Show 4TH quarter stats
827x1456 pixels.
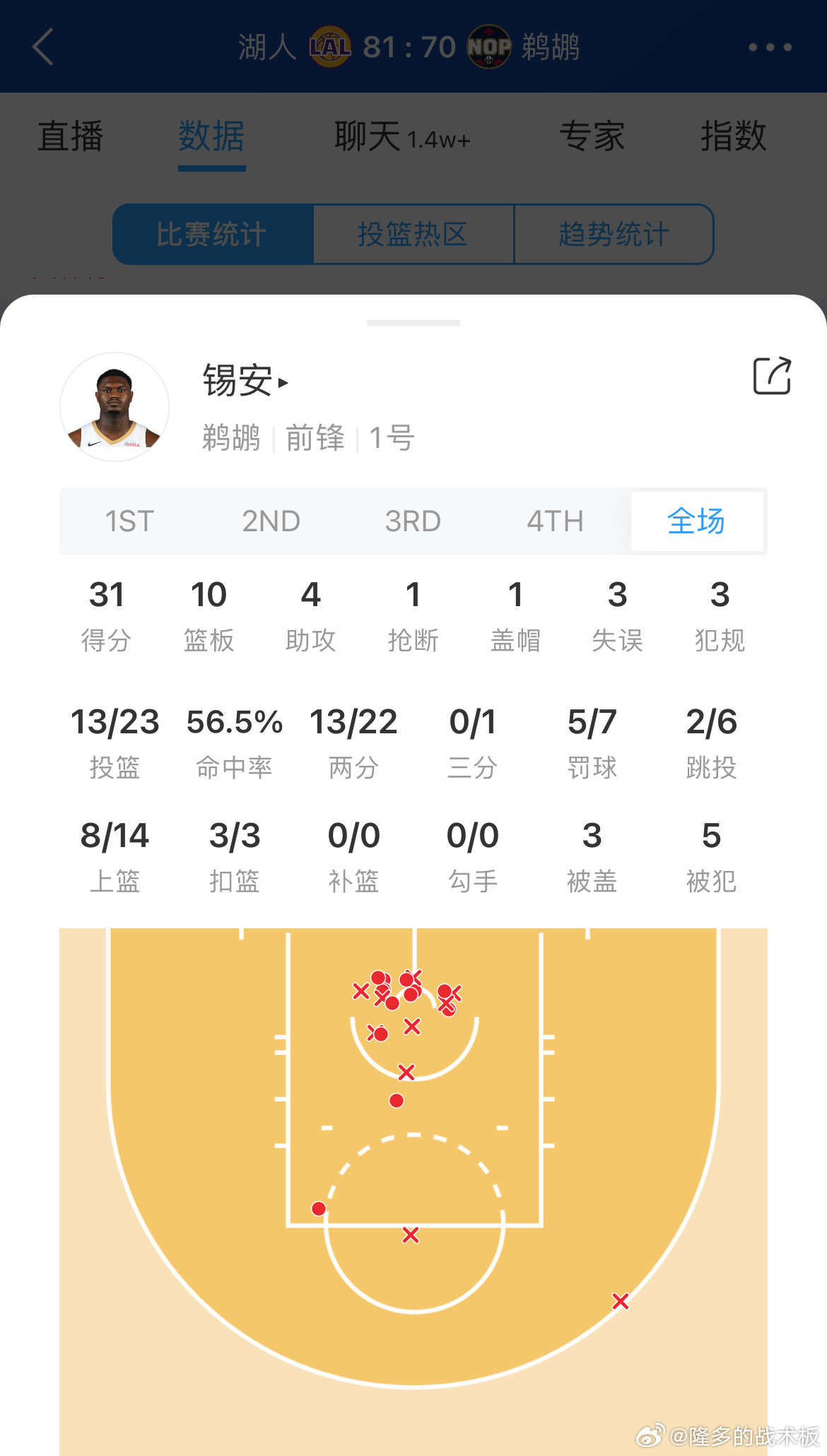555,521
